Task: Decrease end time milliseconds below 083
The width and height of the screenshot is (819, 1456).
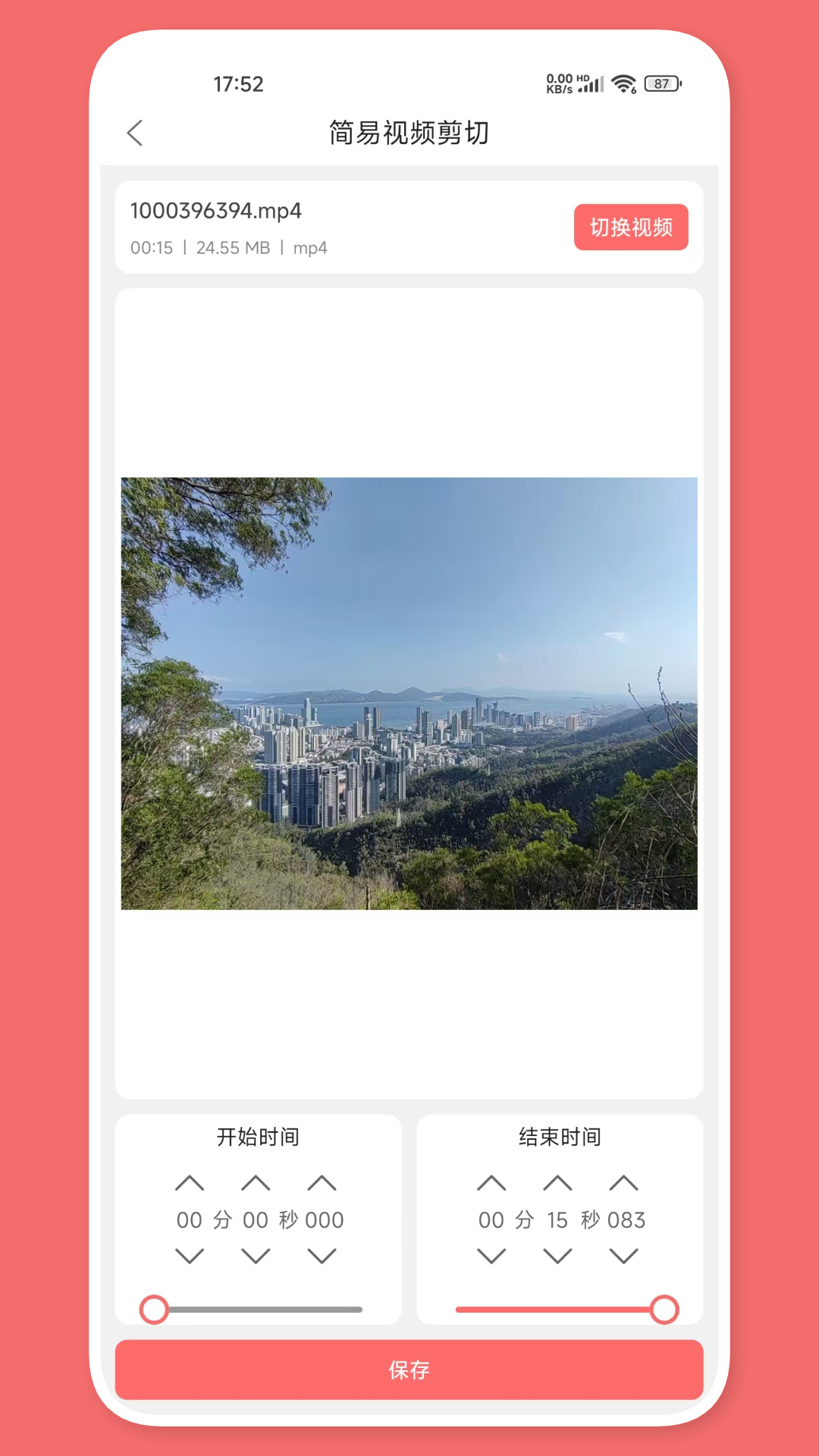Action: coord(623,1256)
